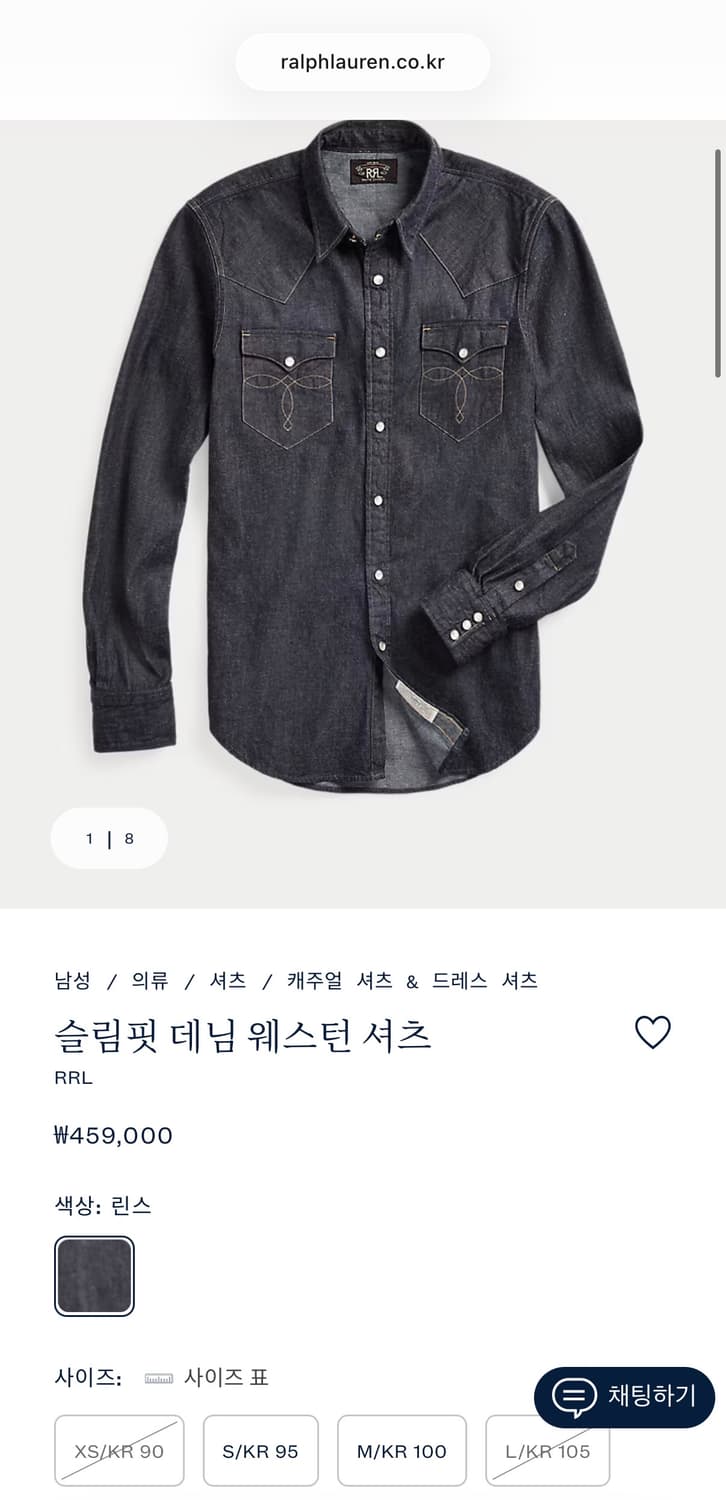Go to 셔츠 category via breadcrumb
The width and height of the screenshot is (726, 1500).
pos(226,981)
